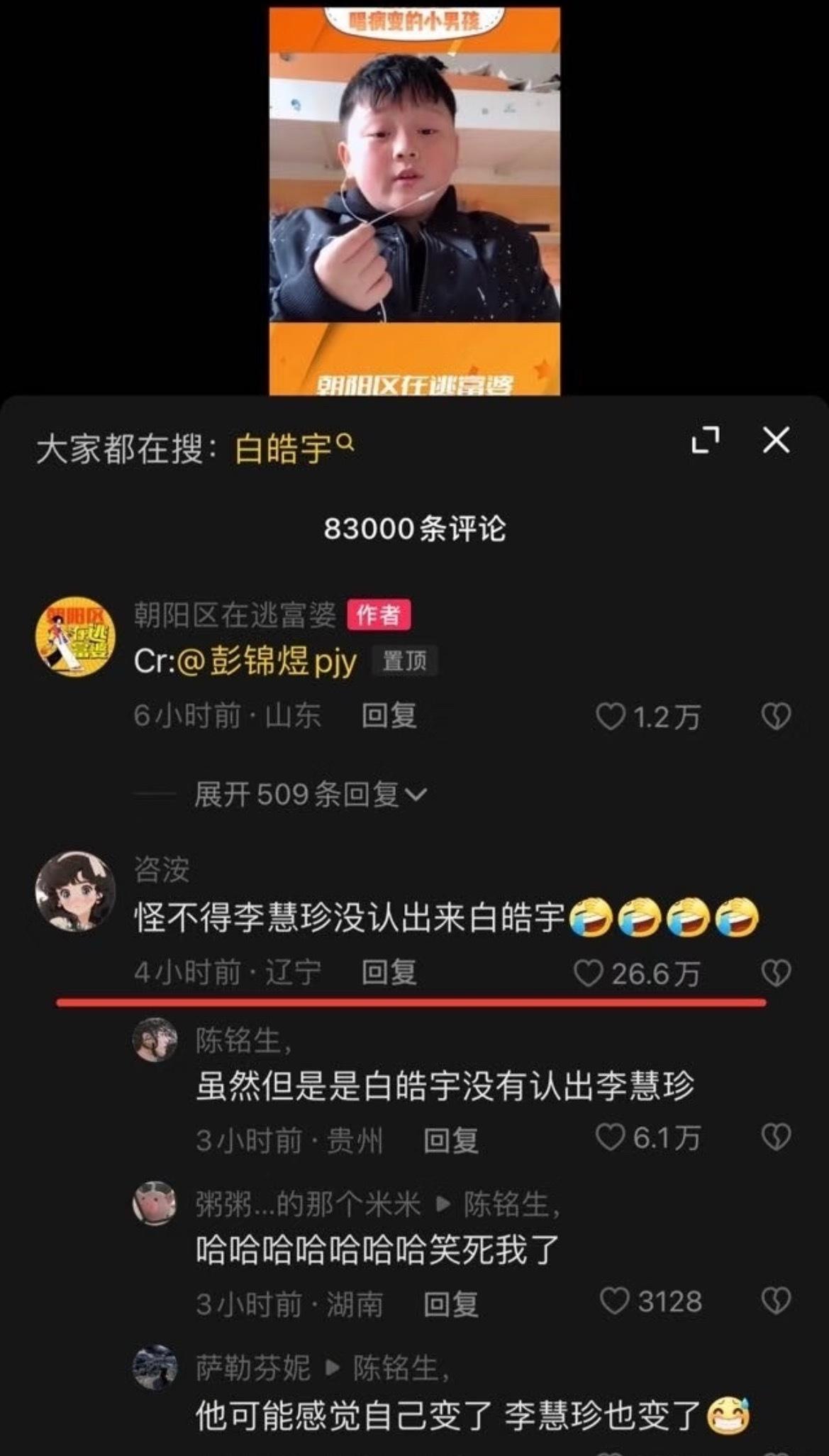This screenshot has height=1456, width=829.
Task: Like the 哈哈哈 reply with 3128 likes
Action: click(650, 1301)
